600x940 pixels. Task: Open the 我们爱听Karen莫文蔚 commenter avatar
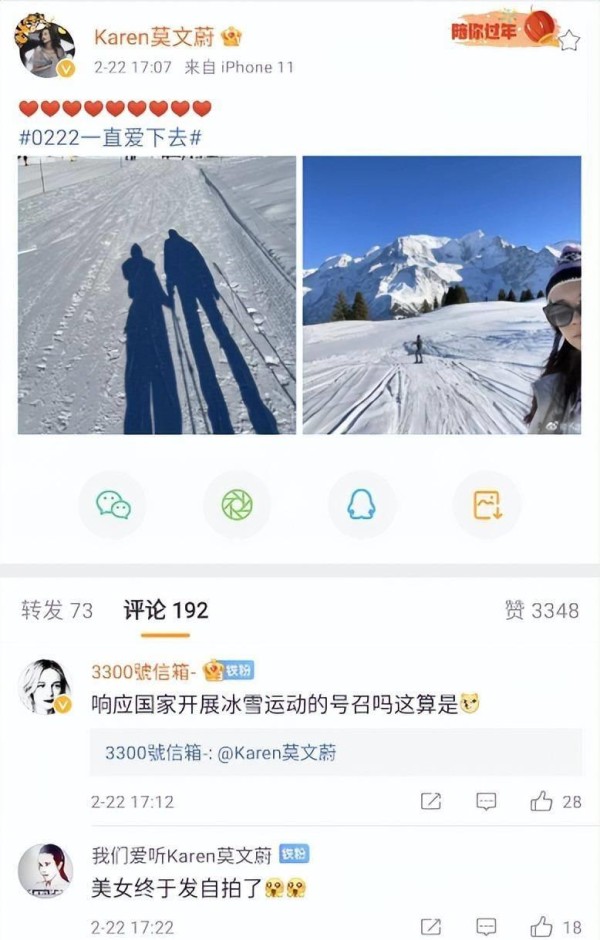[x=45, y=870]
